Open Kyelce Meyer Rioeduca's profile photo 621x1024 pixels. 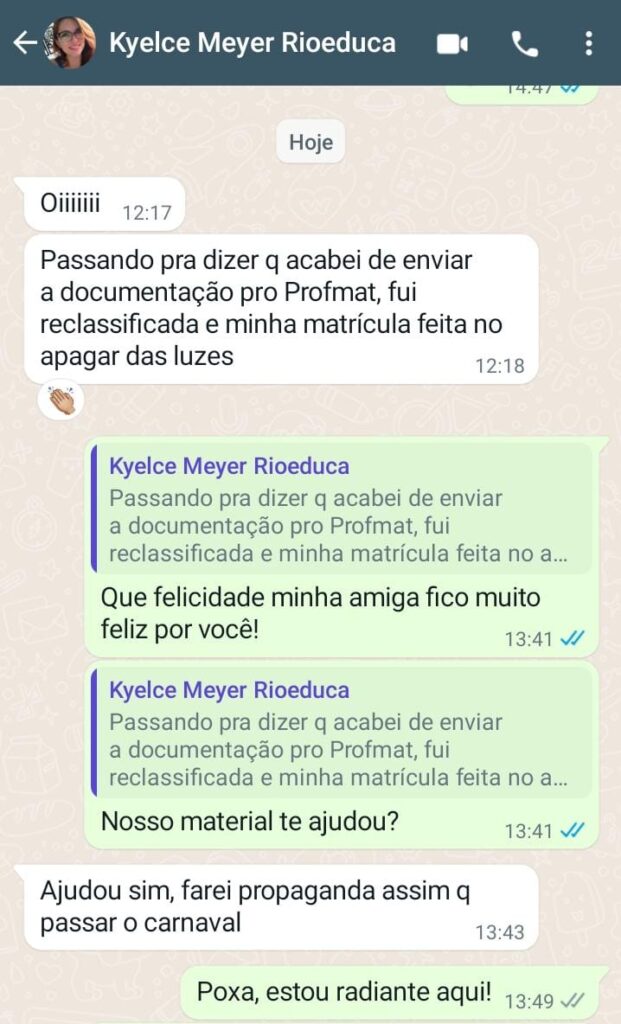click(70, 43)
